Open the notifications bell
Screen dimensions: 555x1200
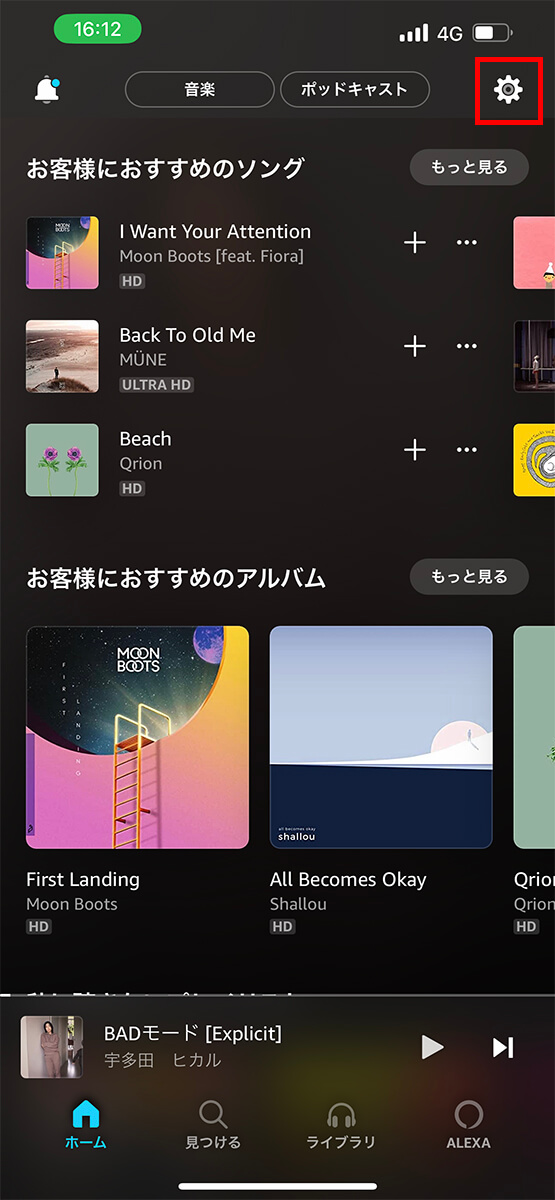(46, 89)
